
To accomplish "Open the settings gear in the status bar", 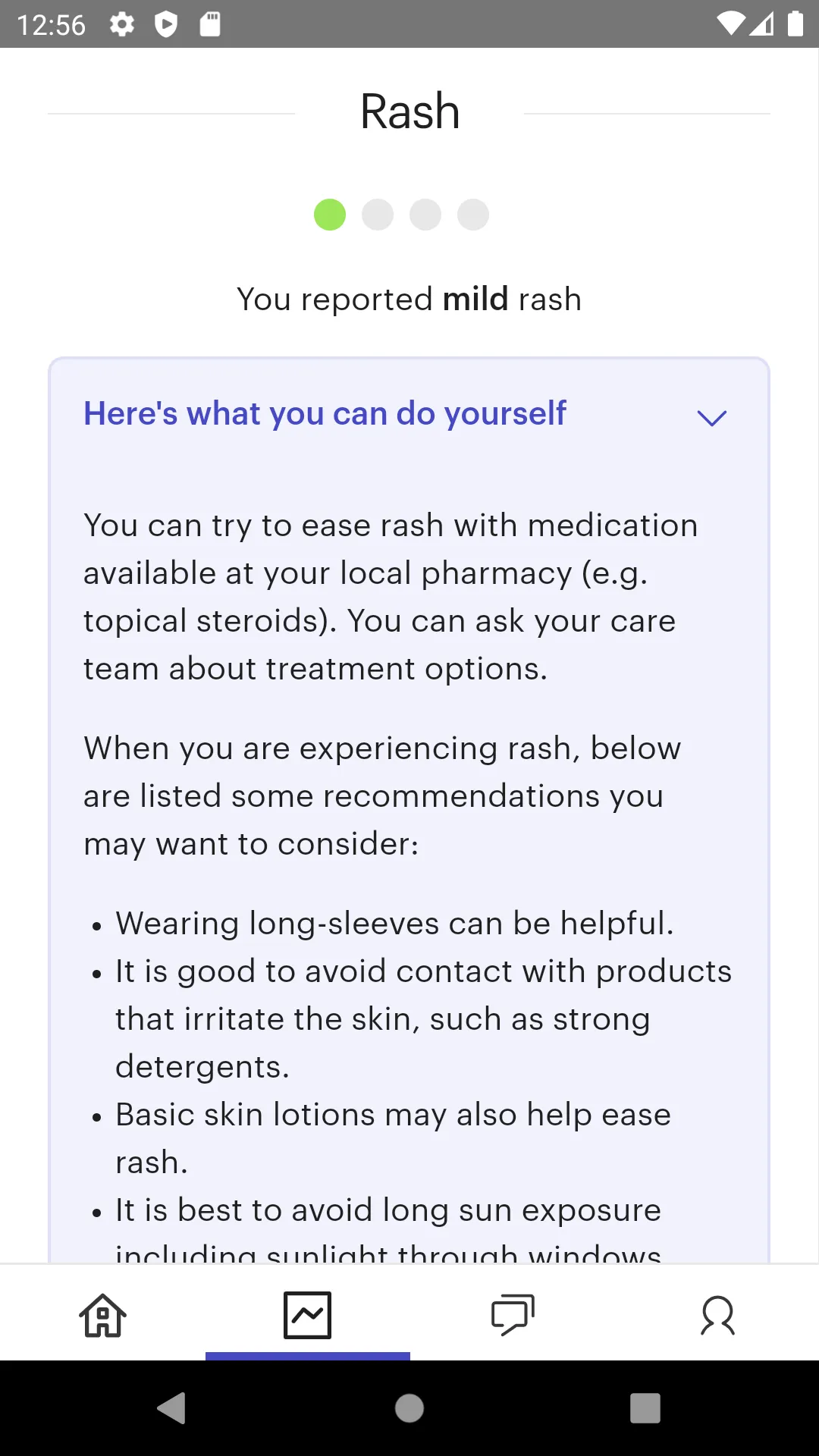I will pos(123,25).
